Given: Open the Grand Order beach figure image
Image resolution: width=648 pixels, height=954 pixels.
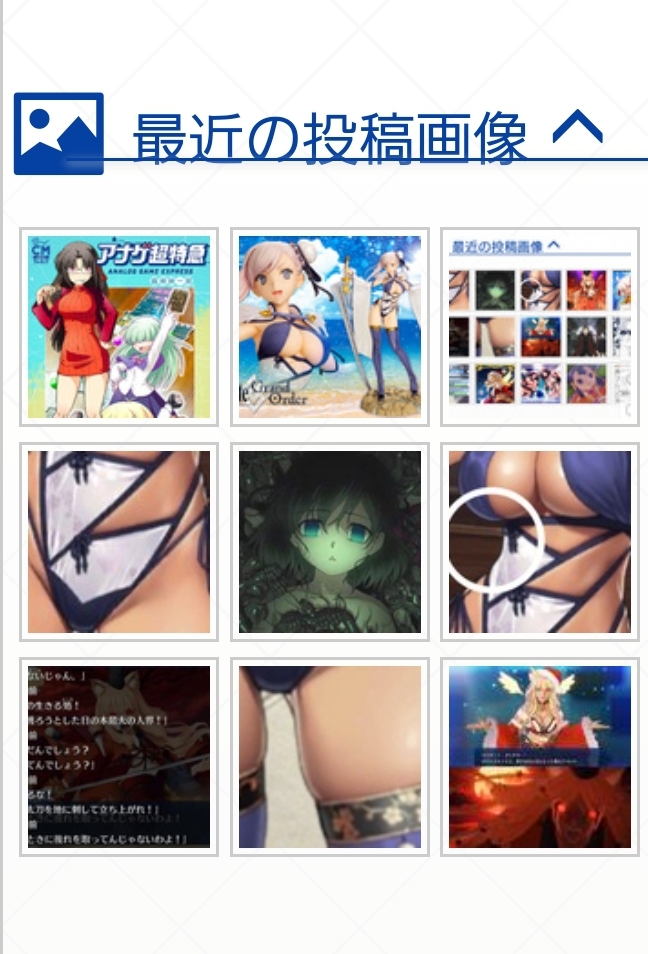Looking at the screenshot, I should (x=330, y=327).
